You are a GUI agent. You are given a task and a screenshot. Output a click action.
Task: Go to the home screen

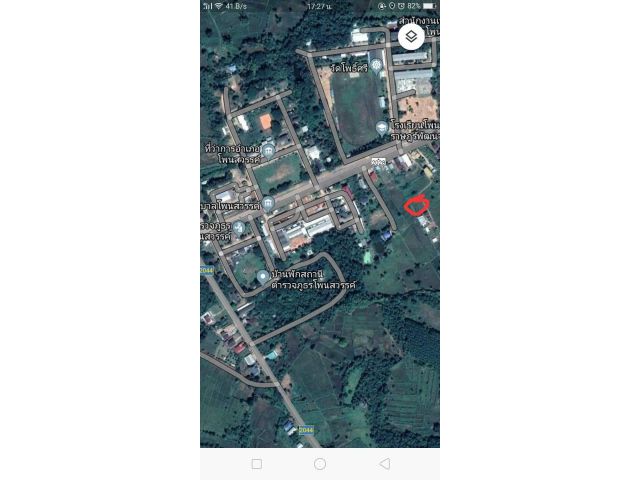pos(320,464)
